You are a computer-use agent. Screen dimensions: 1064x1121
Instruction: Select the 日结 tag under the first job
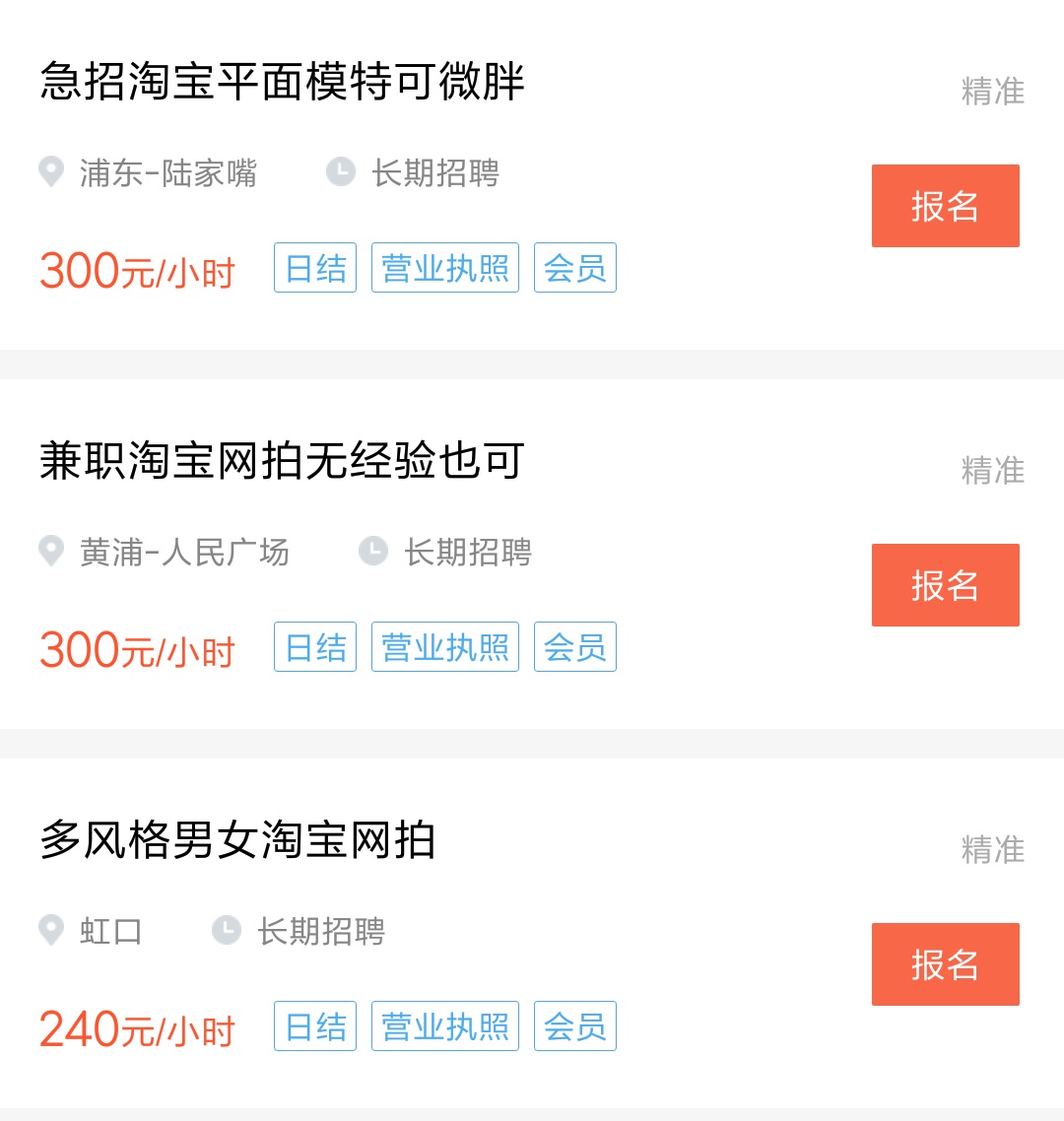(314, 267)
